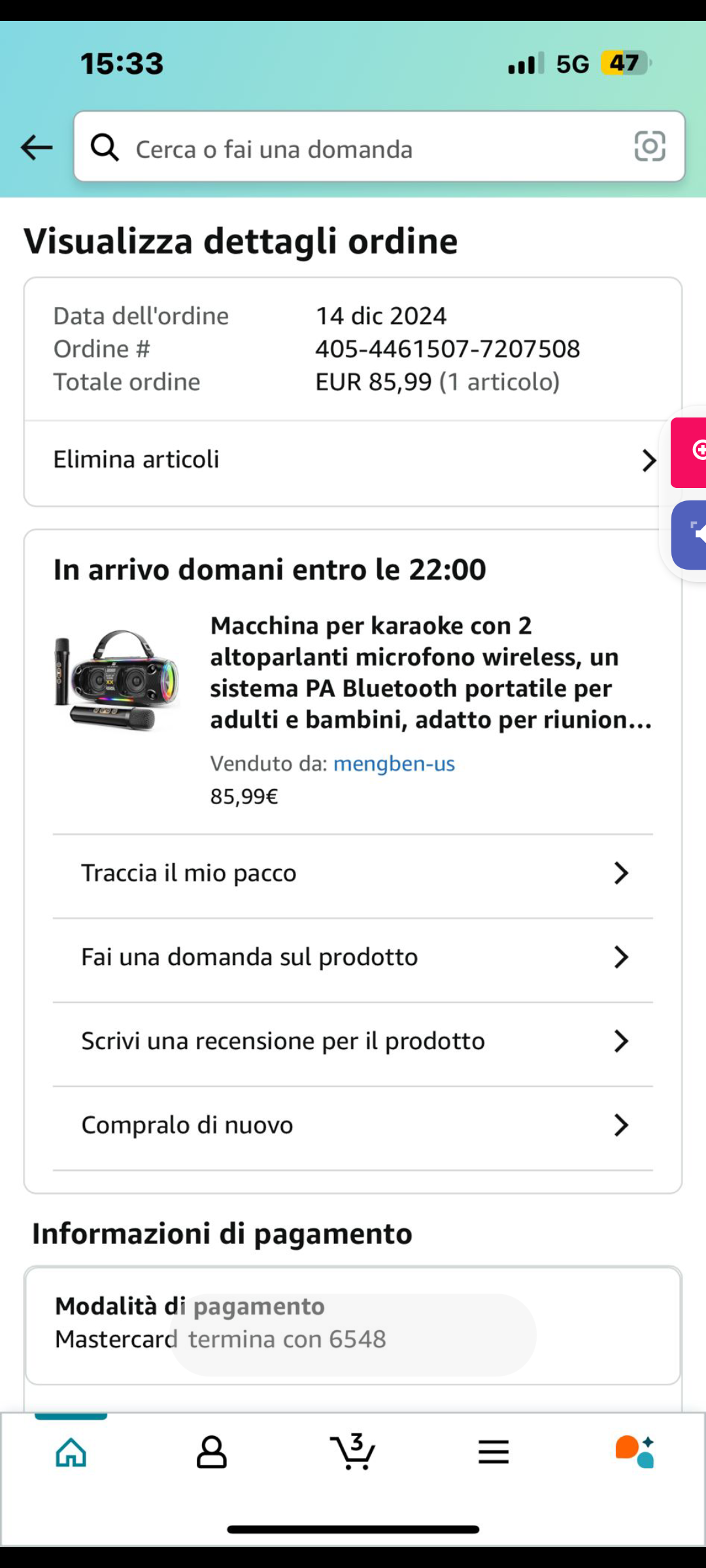Open 'Fai una domanda sul prodotto'
The image size is (706, 1568).
(x=353, y=957)
